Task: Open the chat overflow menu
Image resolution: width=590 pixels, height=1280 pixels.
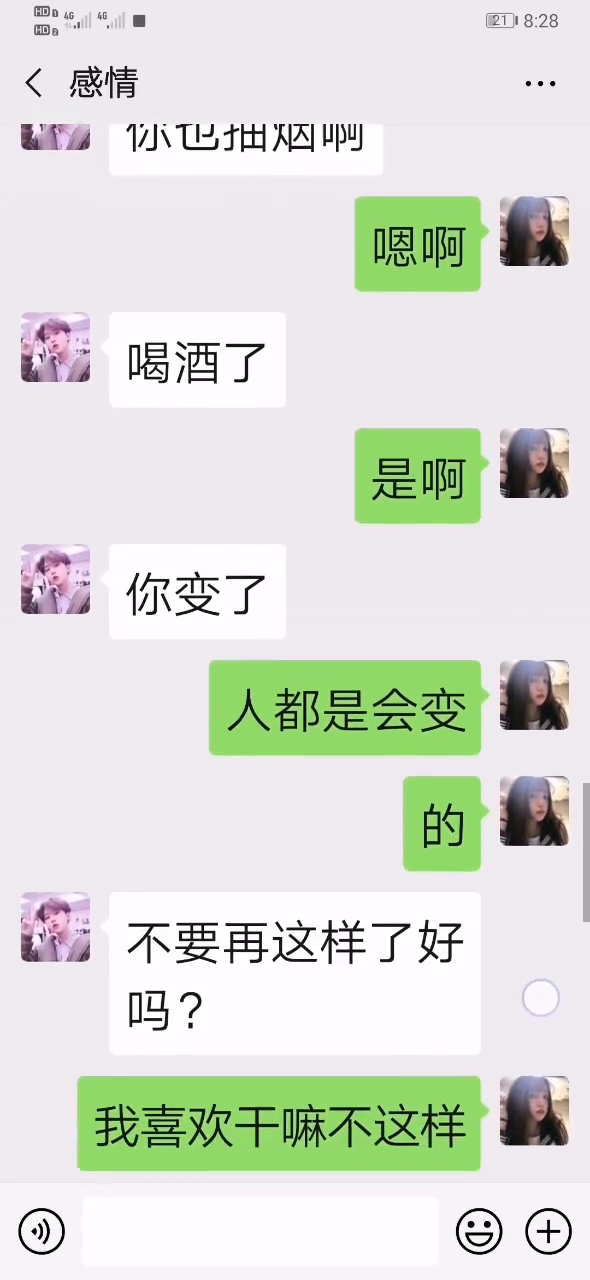Action: pos(540,84)
